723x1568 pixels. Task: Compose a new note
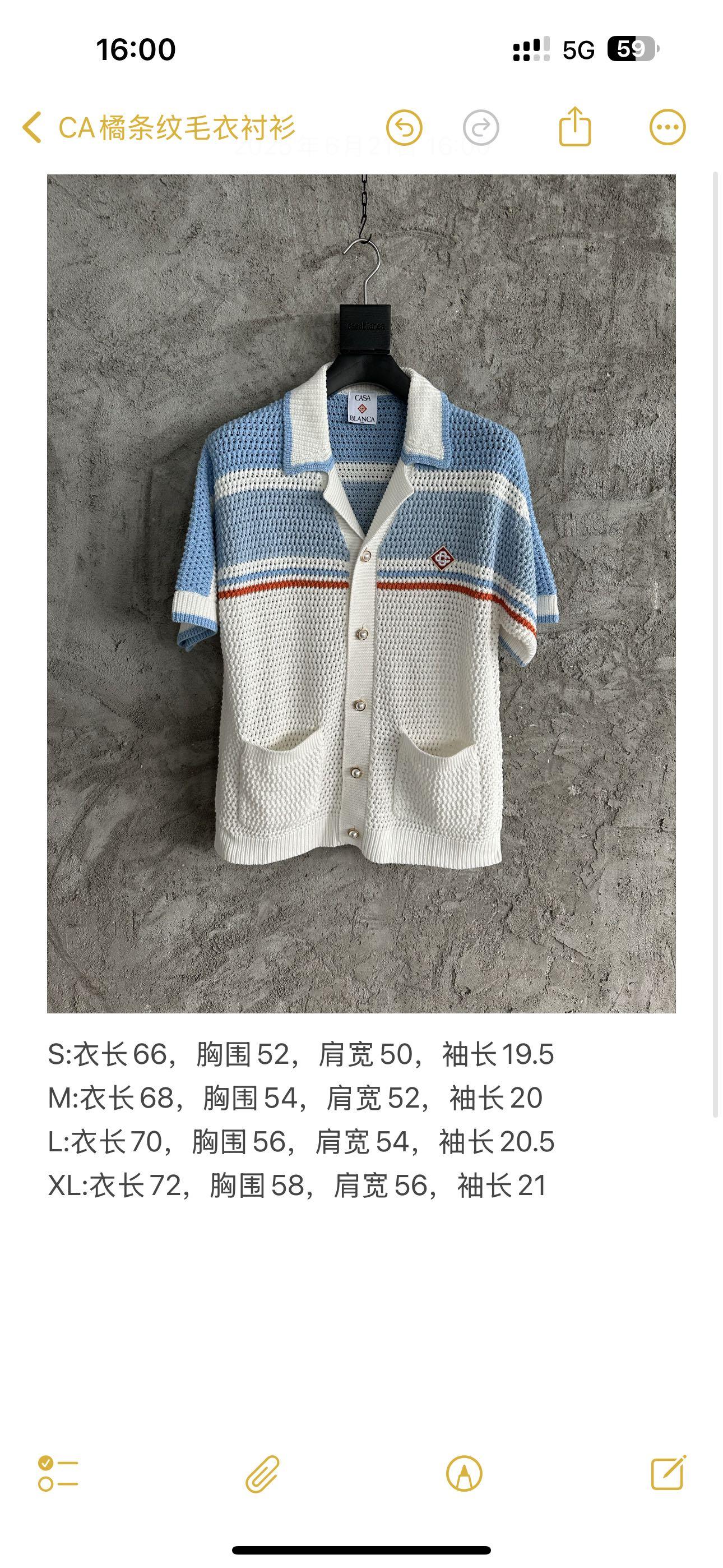(x=668, y=1473)
